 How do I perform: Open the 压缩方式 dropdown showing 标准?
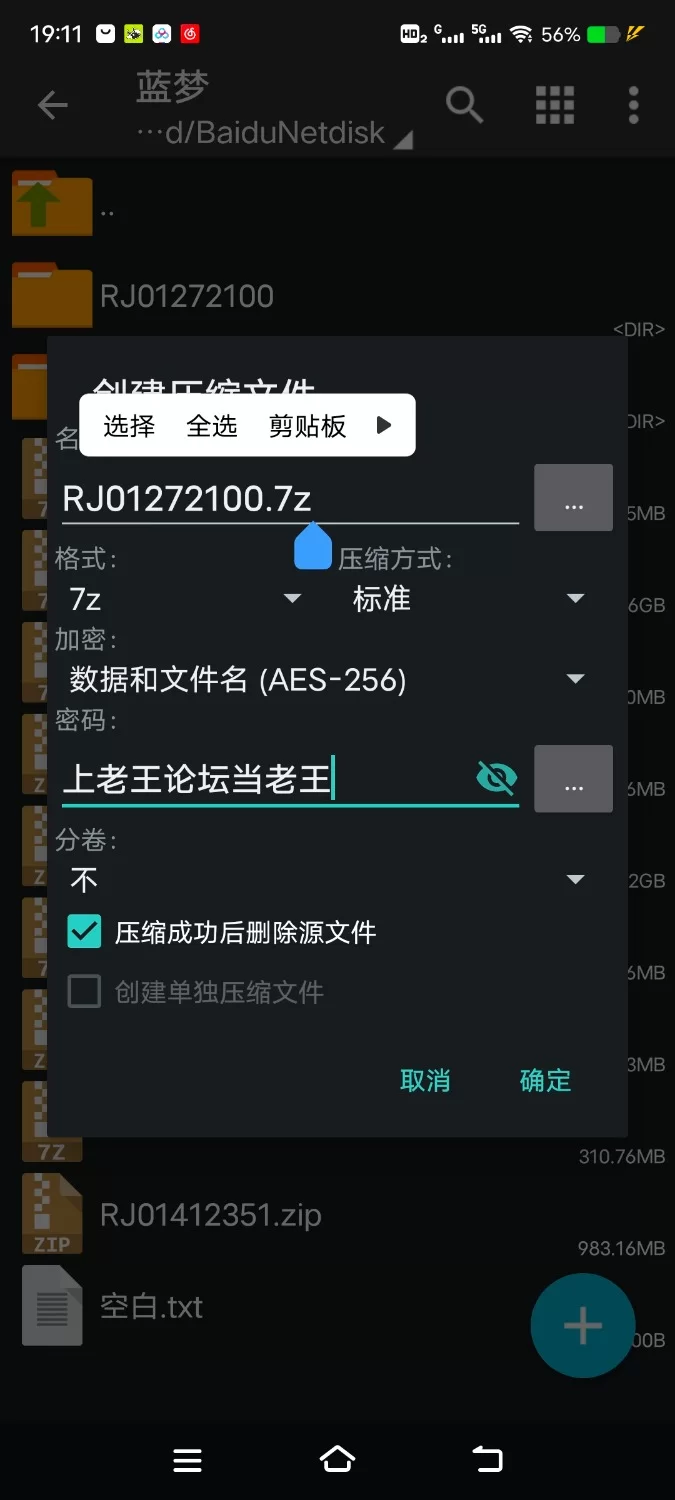coord(467,599)
